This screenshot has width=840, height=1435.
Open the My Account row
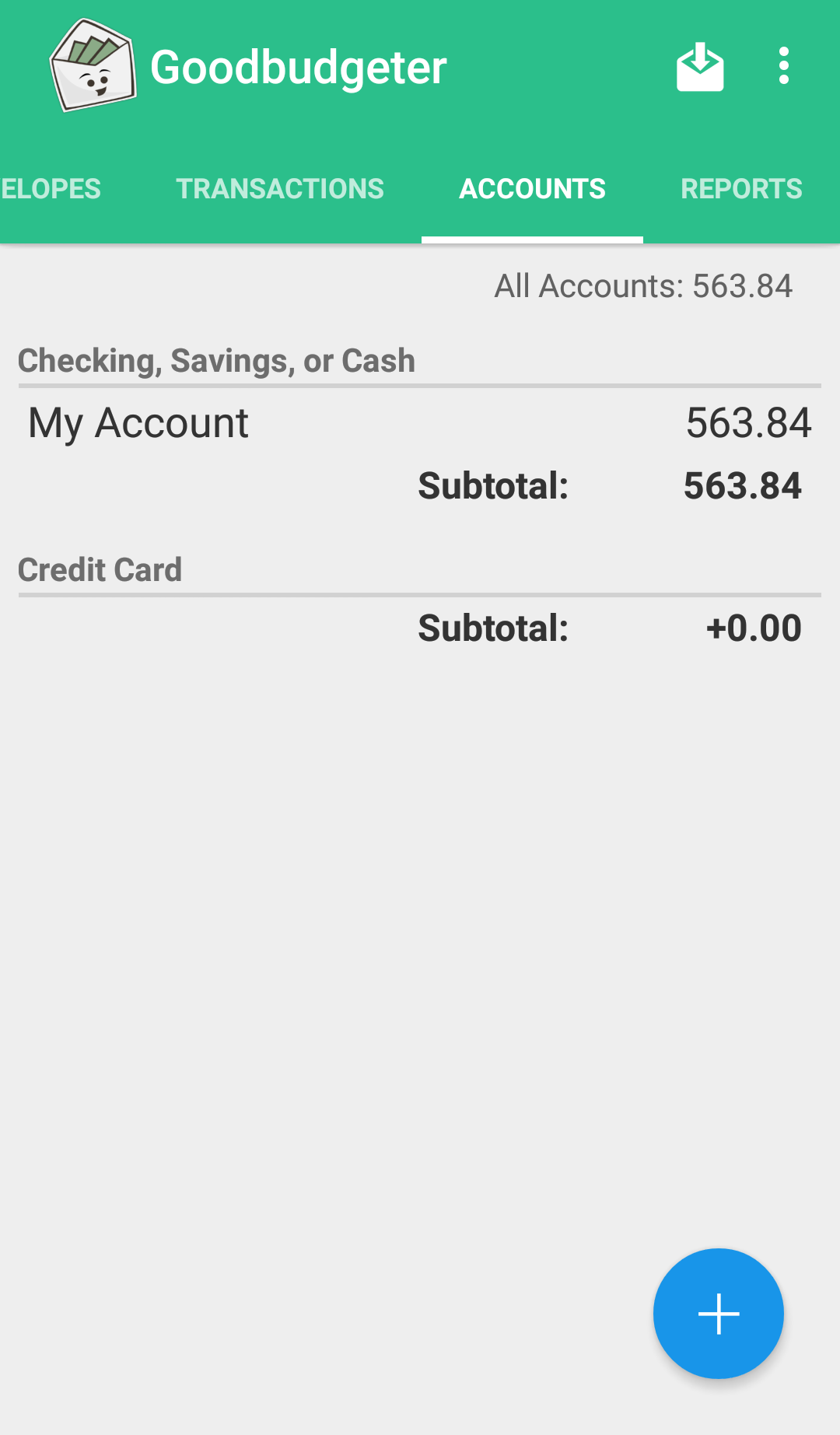click(420, 423)
